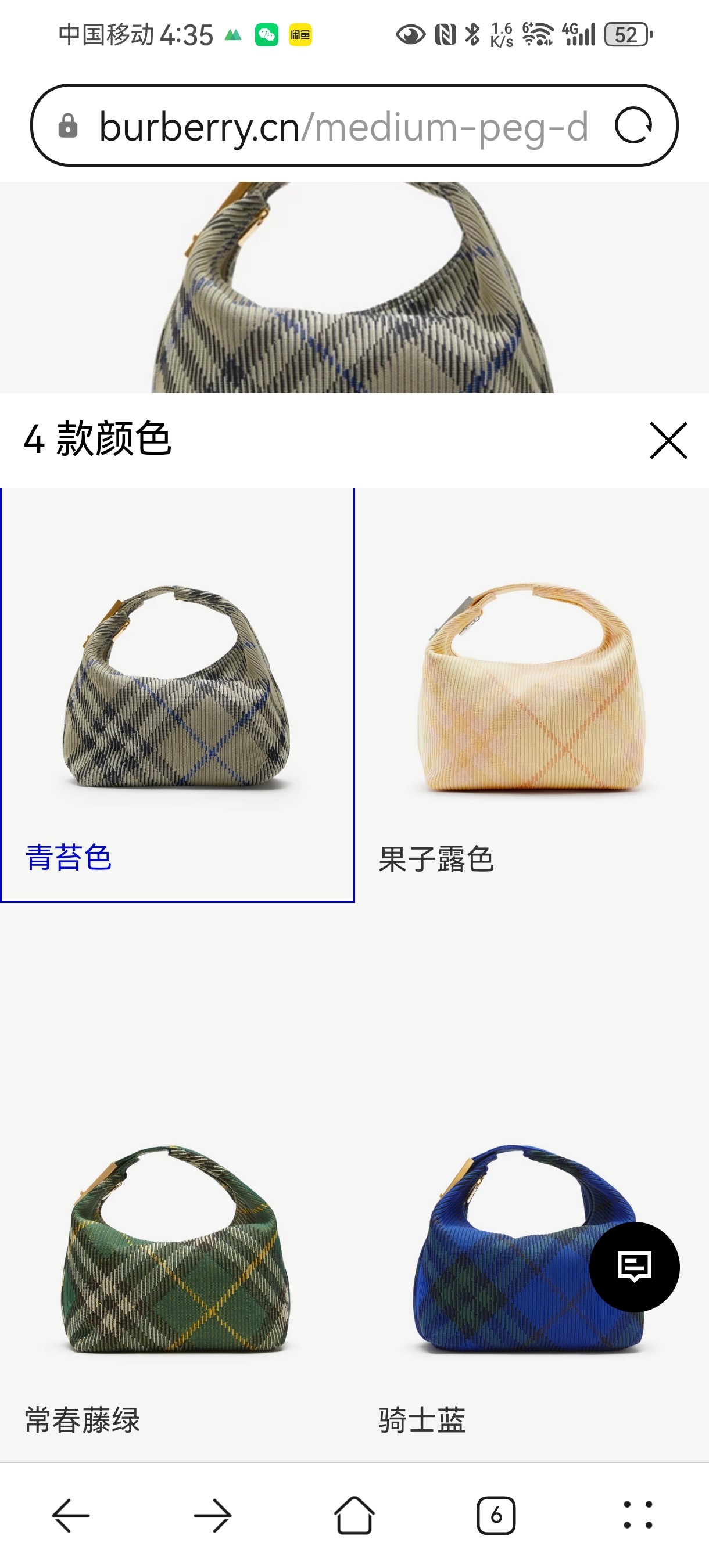709x1568 pixels.
Task: Reload the page
Action: (633, 126)
